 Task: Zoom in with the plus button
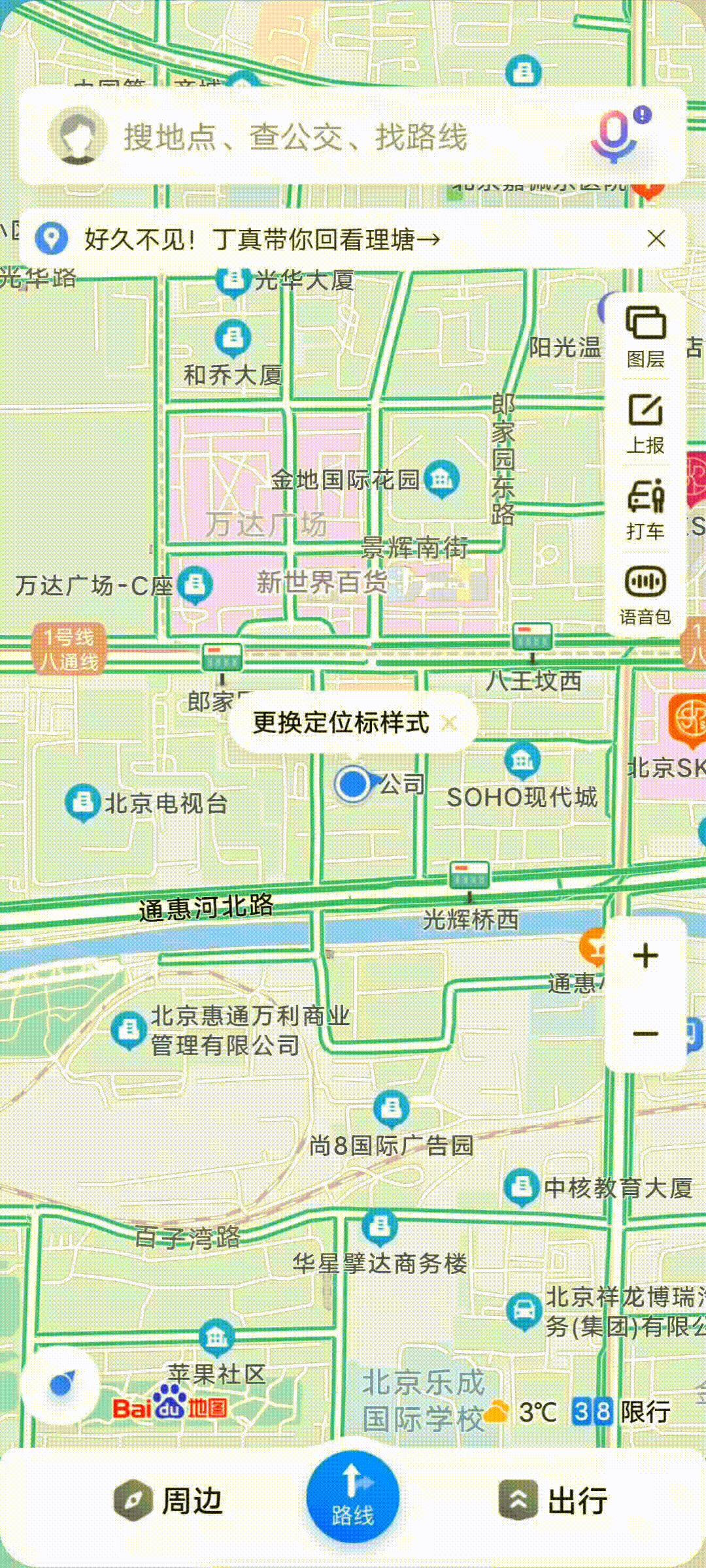(645, 956)
